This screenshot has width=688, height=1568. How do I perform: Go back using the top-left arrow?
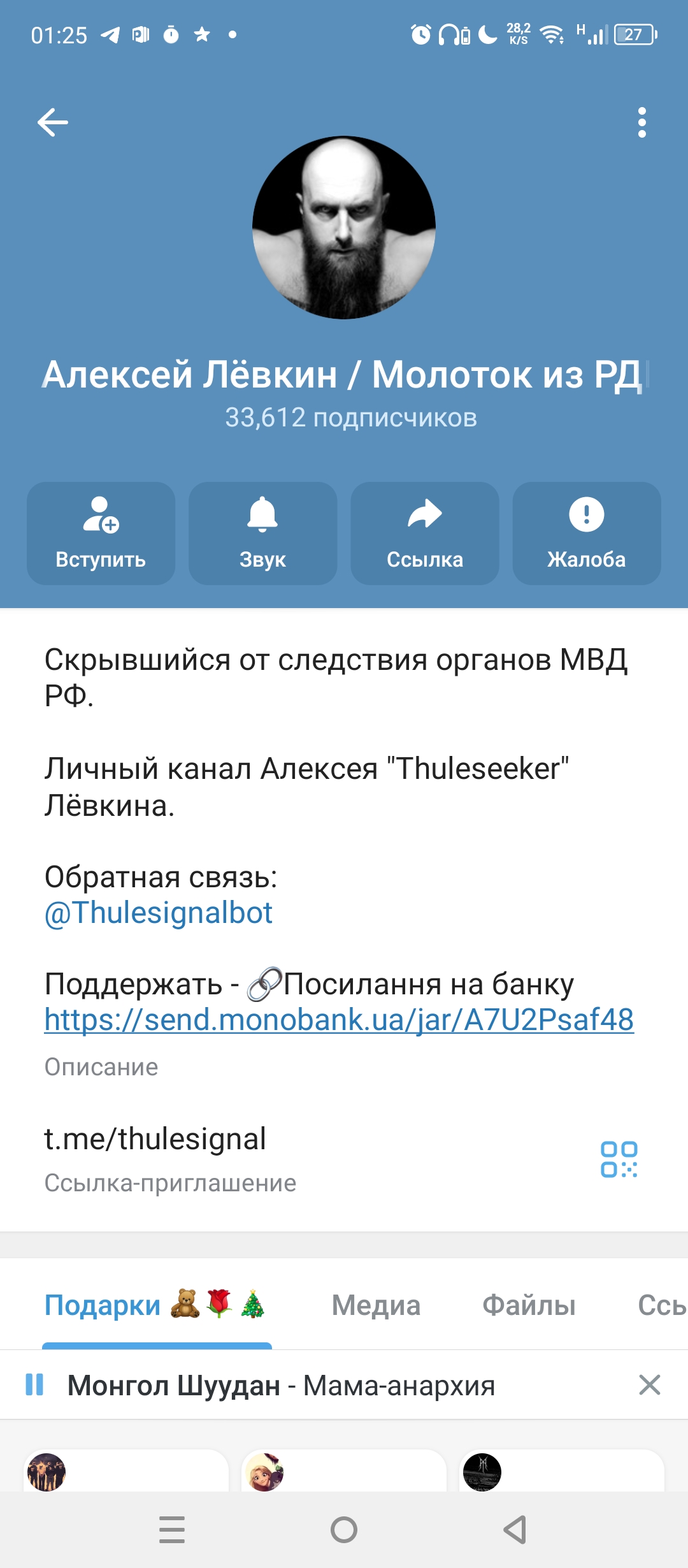pyautogui.click(x=53, y=122)
